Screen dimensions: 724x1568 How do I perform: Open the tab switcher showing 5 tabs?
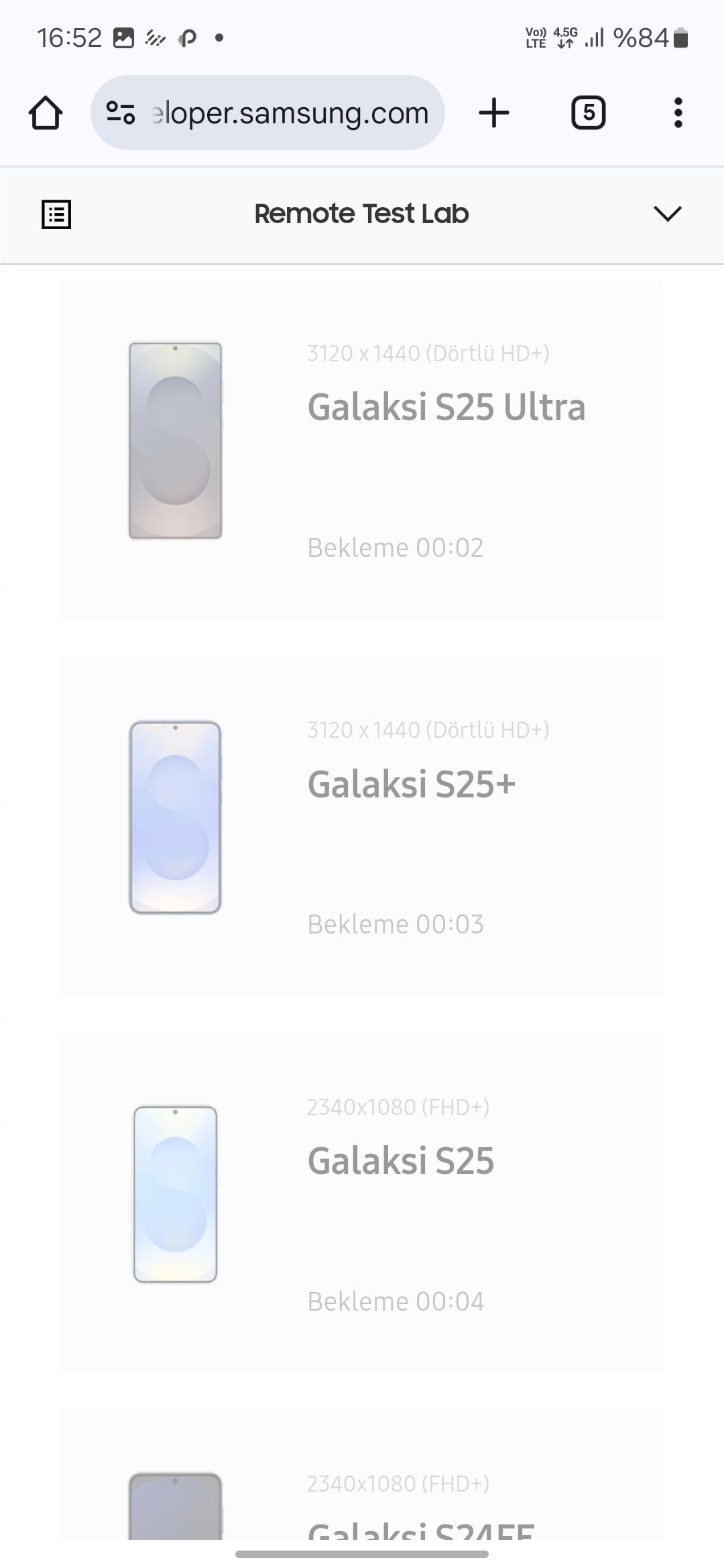click(588, 113)
